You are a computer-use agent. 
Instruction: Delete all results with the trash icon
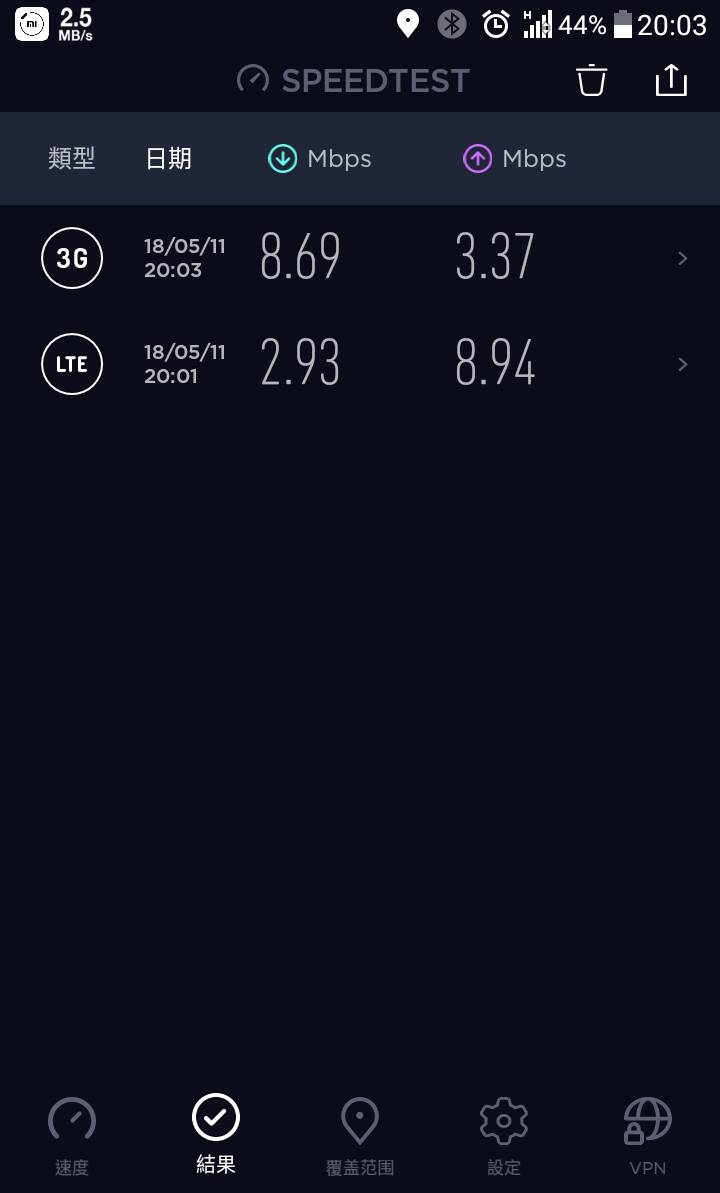[591, 81]
